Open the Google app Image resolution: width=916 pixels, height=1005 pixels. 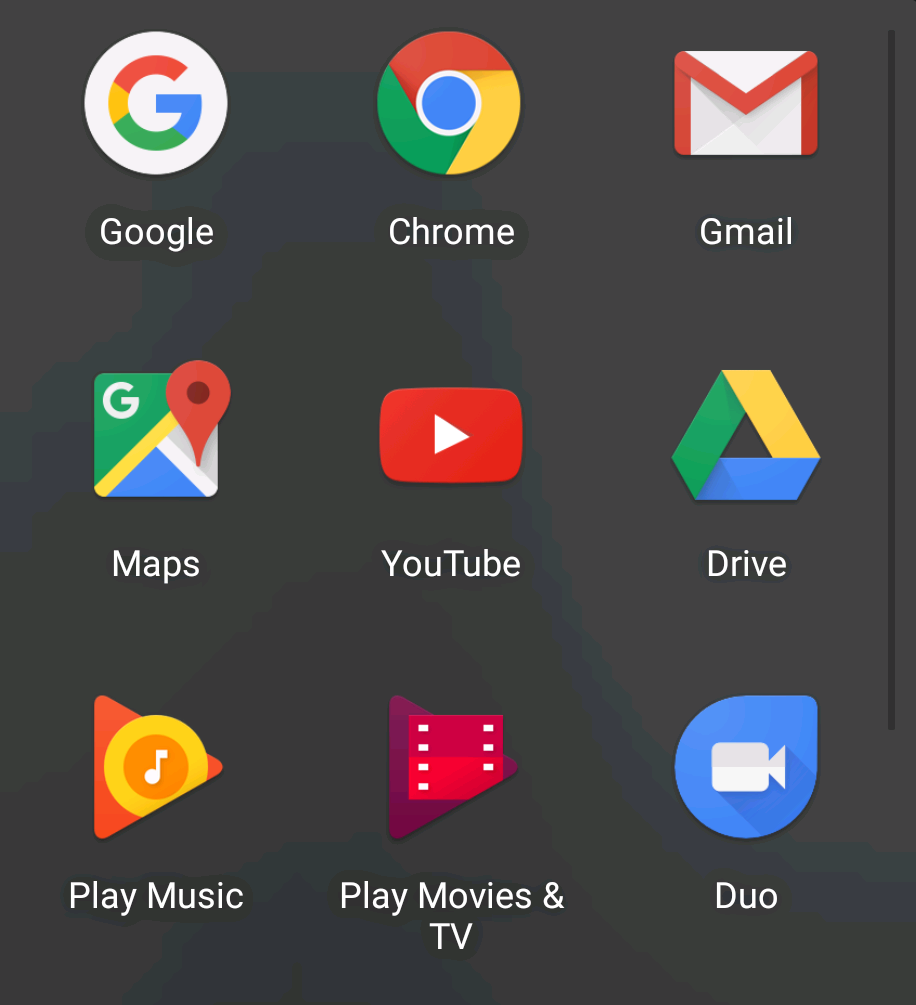click(156, 103)
